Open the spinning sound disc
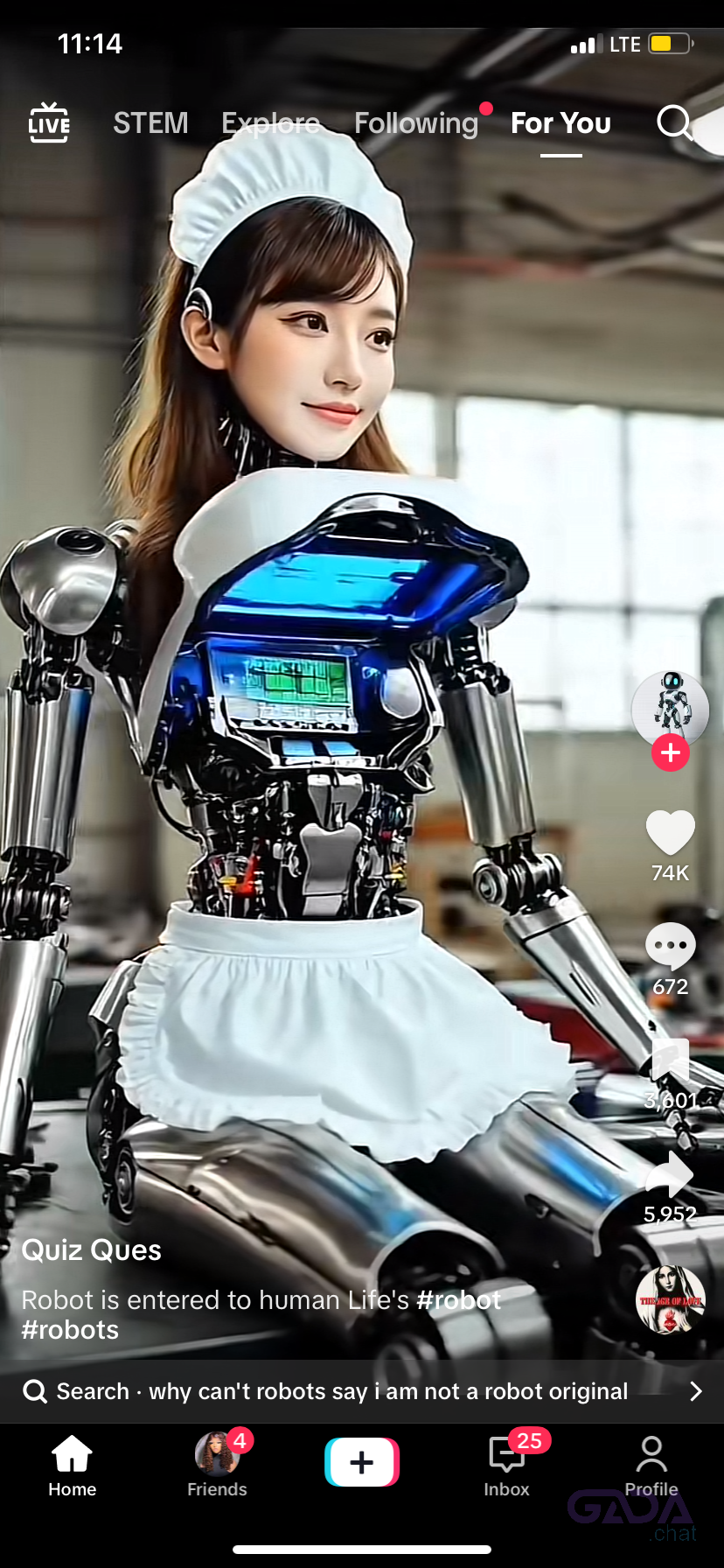Viewport: 724px width, 1568px height. [670, 1299]
